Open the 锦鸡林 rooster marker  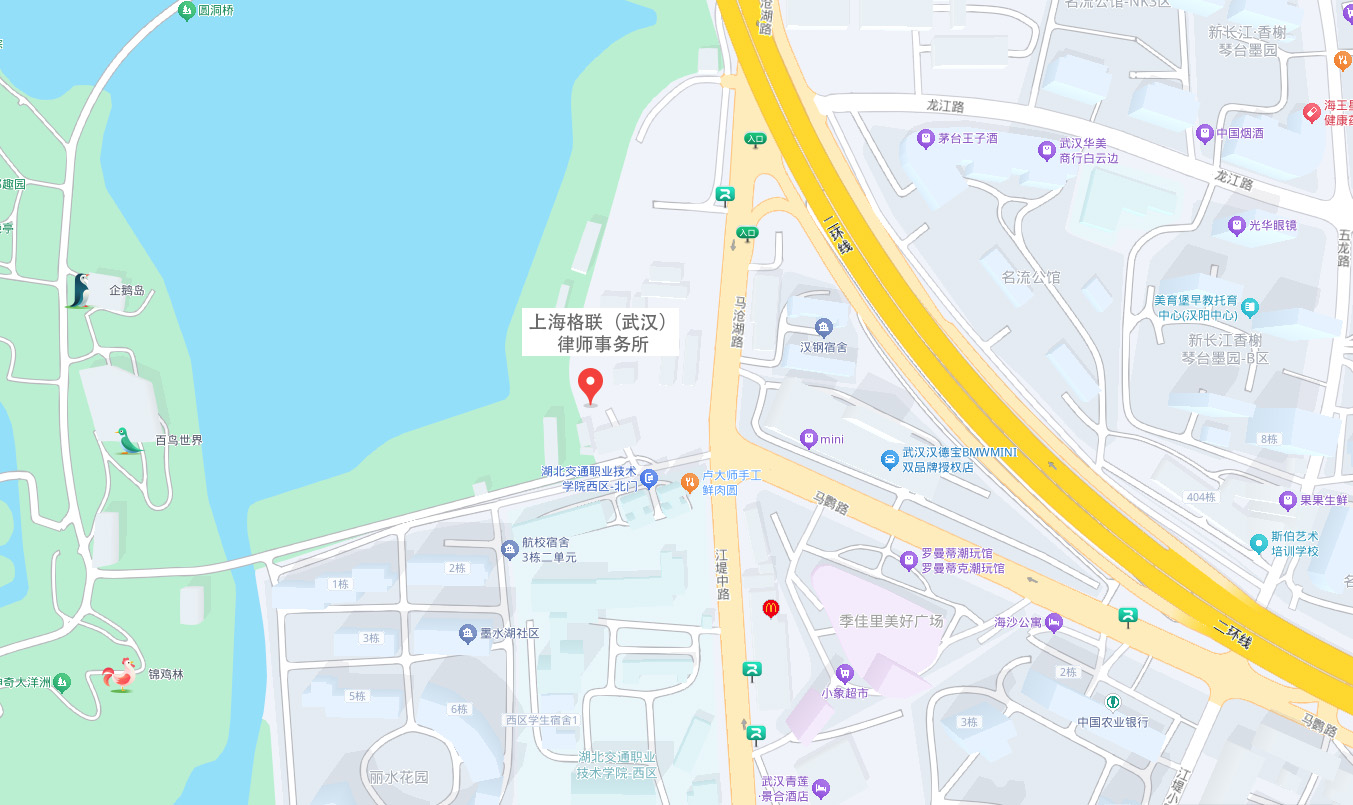pos(119,675)
